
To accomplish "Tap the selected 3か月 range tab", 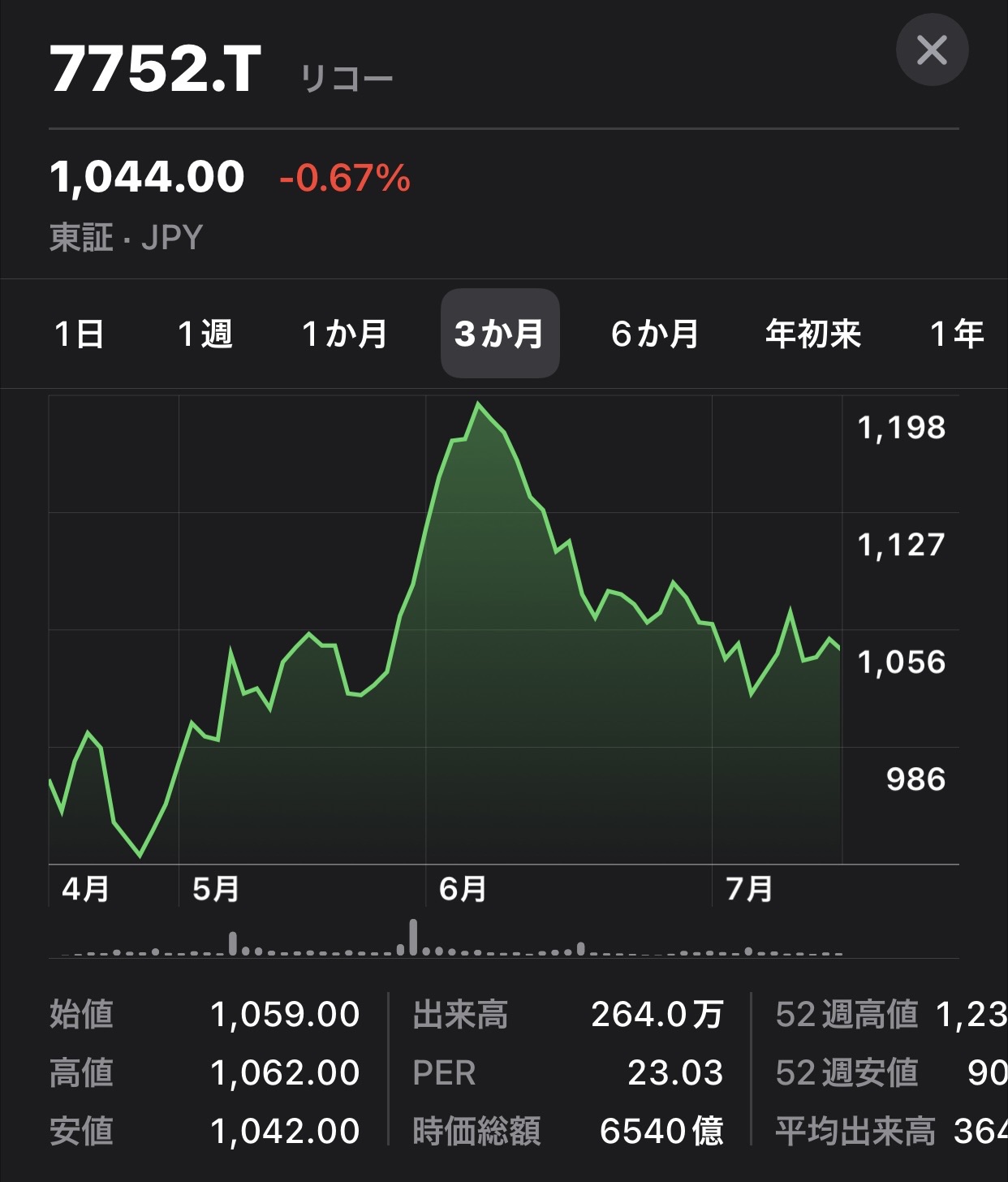I will [x=500, y=334].
